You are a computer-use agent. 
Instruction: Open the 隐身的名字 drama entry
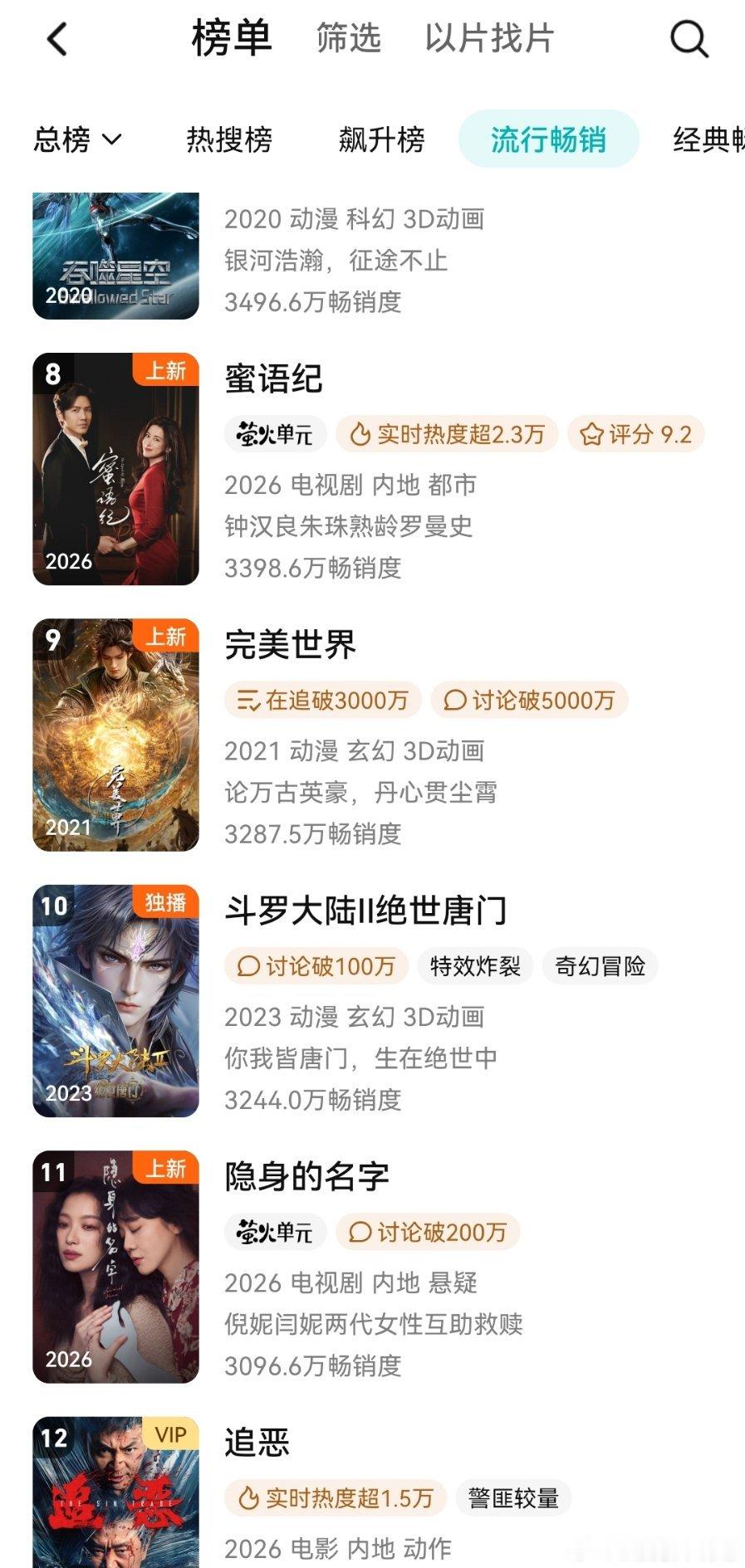tap(306, 1176)
